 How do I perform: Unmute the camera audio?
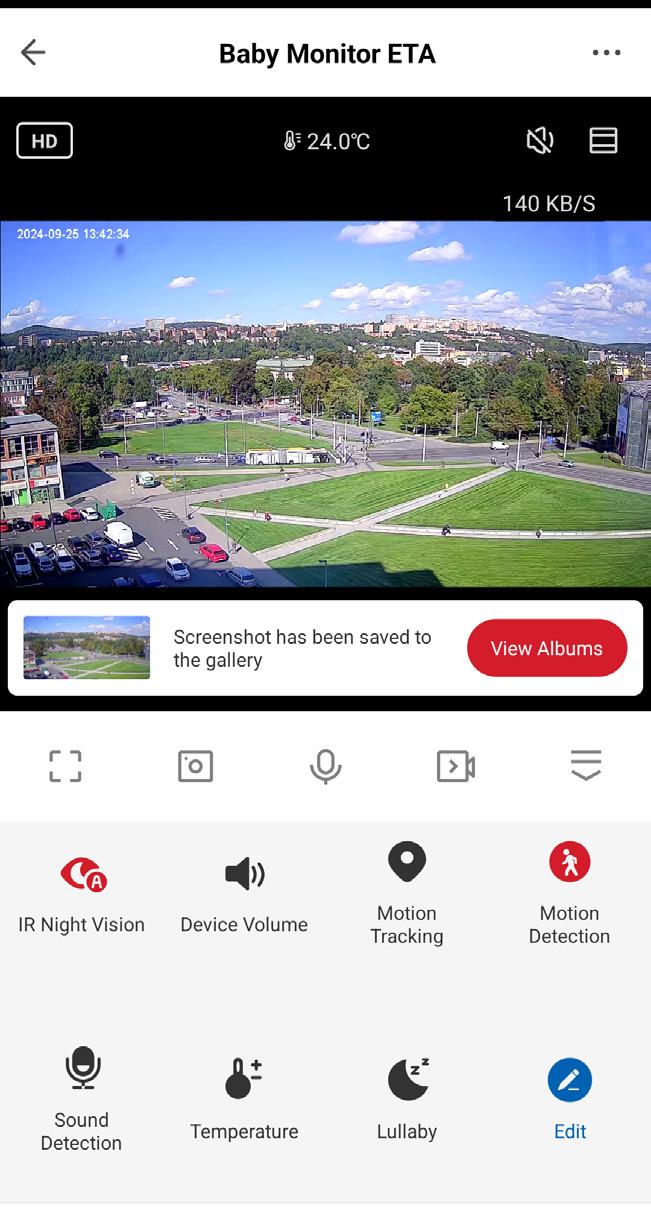pos(540,141)
